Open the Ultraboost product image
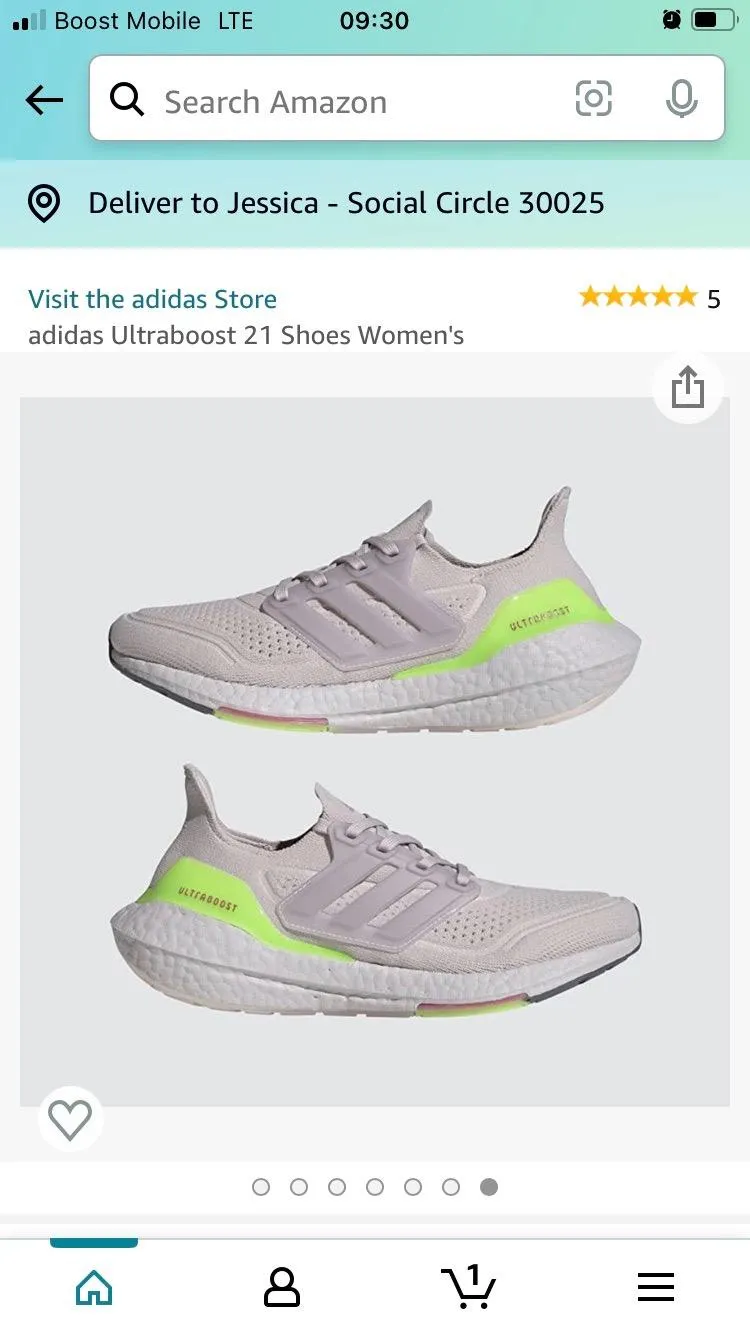This screenshot has height=1334, width=750. [x=375, y=752]
